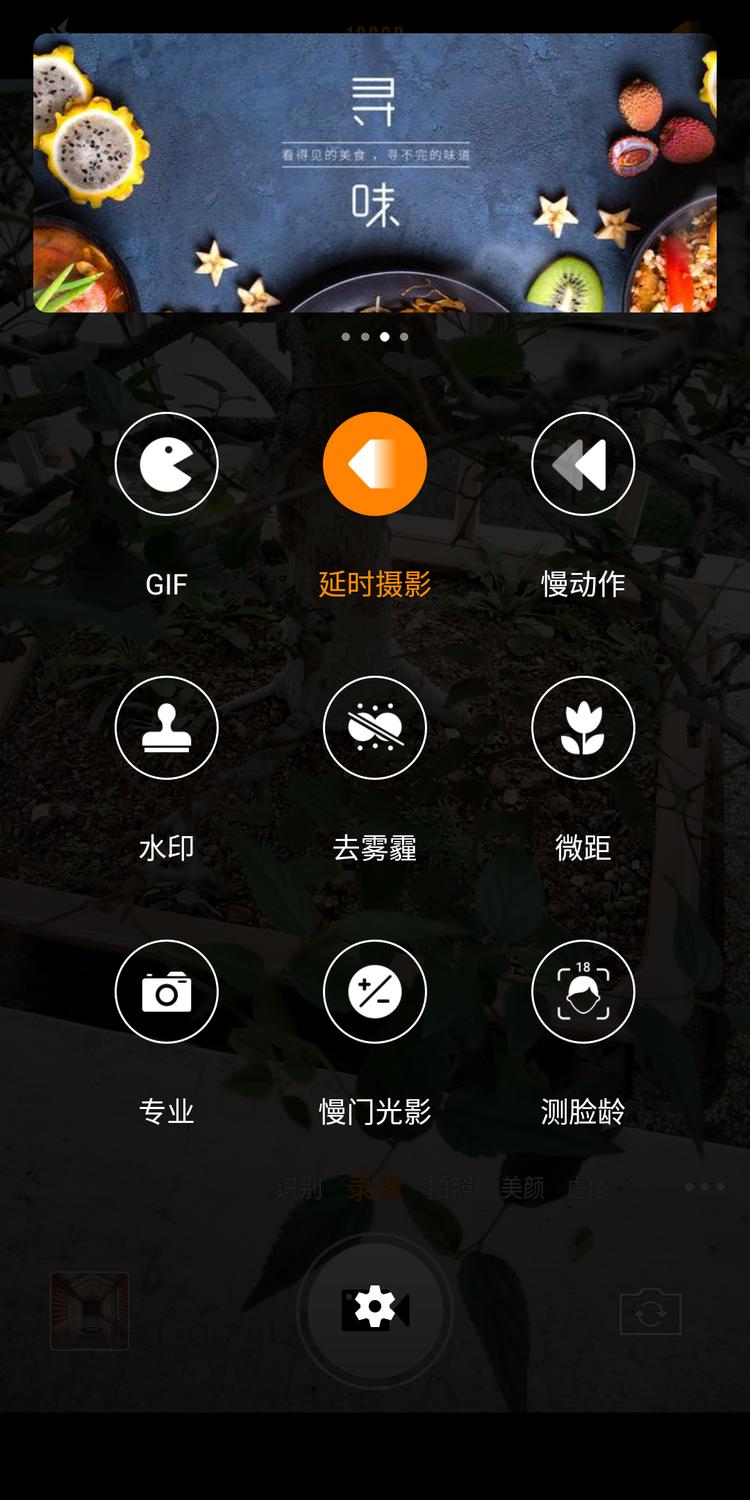
Task: Open the face age test (测脸龄) mode
Action: click(x=583, y=991)
